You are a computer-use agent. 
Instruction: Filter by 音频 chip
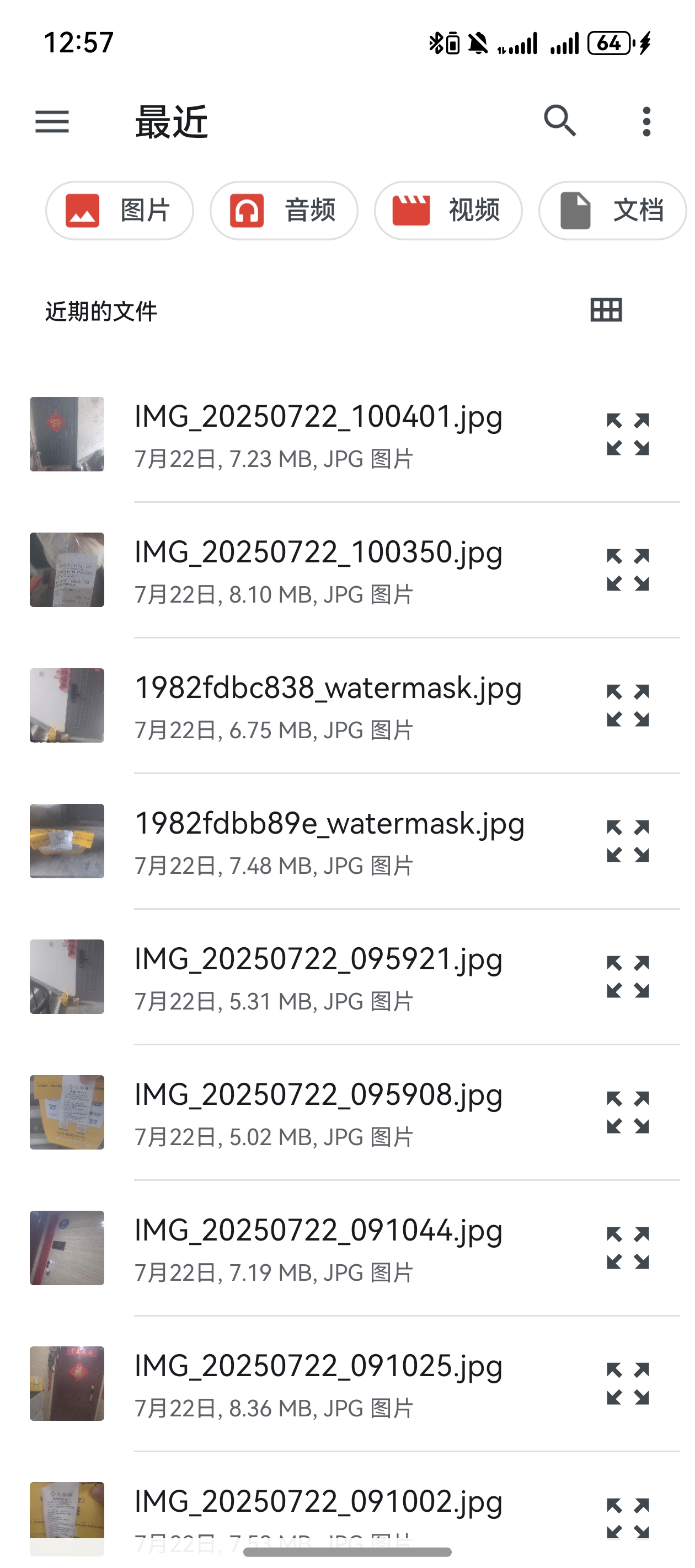tap(284, 211)
